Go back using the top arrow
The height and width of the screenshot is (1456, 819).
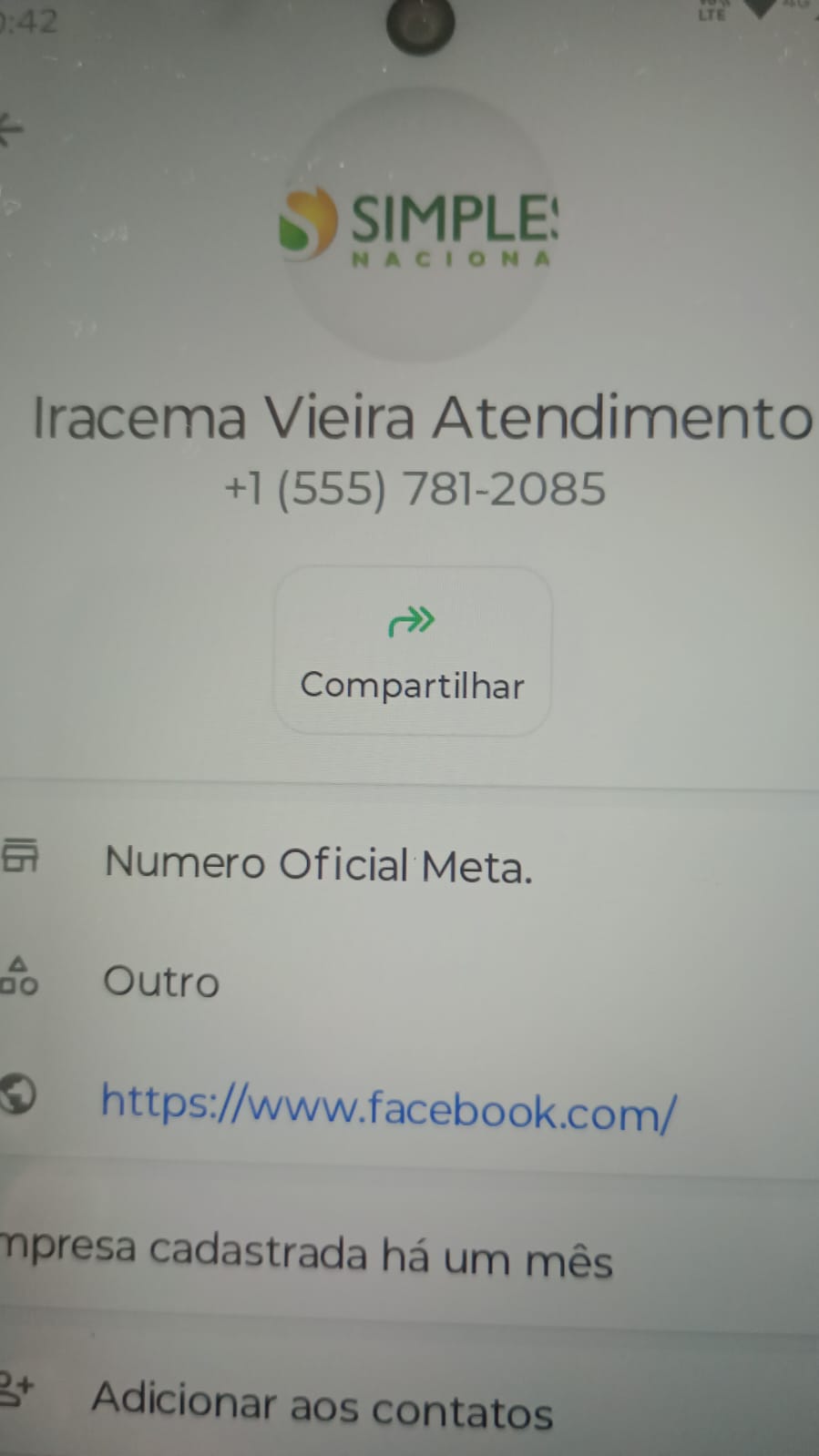click(9, 129)
